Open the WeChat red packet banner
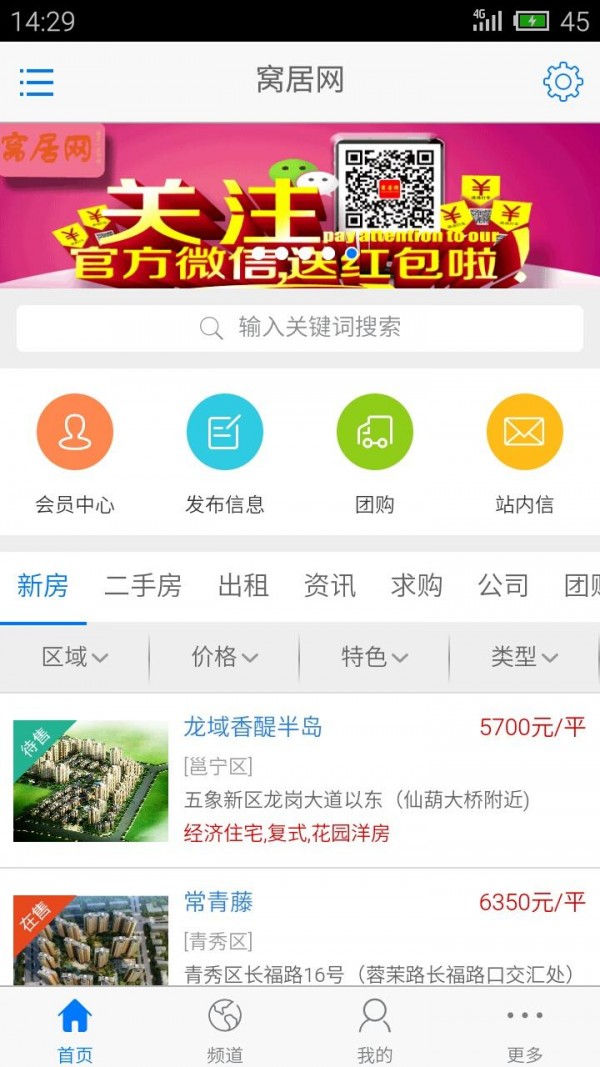The height and width of the screenshot is (1067, 600). pos(300,206)
